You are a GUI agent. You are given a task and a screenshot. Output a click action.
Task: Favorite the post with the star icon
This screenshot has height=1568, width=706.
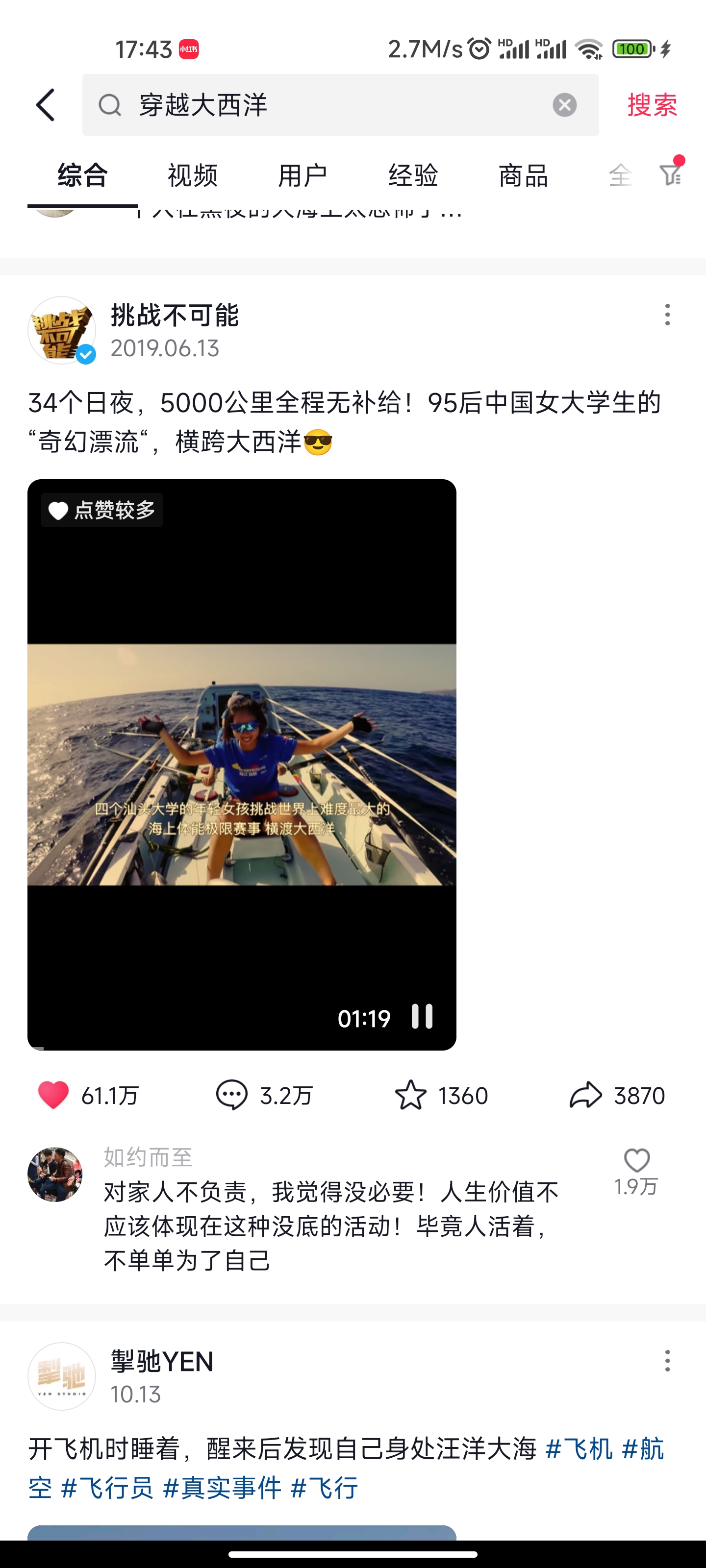click(x=410, y=1095)
